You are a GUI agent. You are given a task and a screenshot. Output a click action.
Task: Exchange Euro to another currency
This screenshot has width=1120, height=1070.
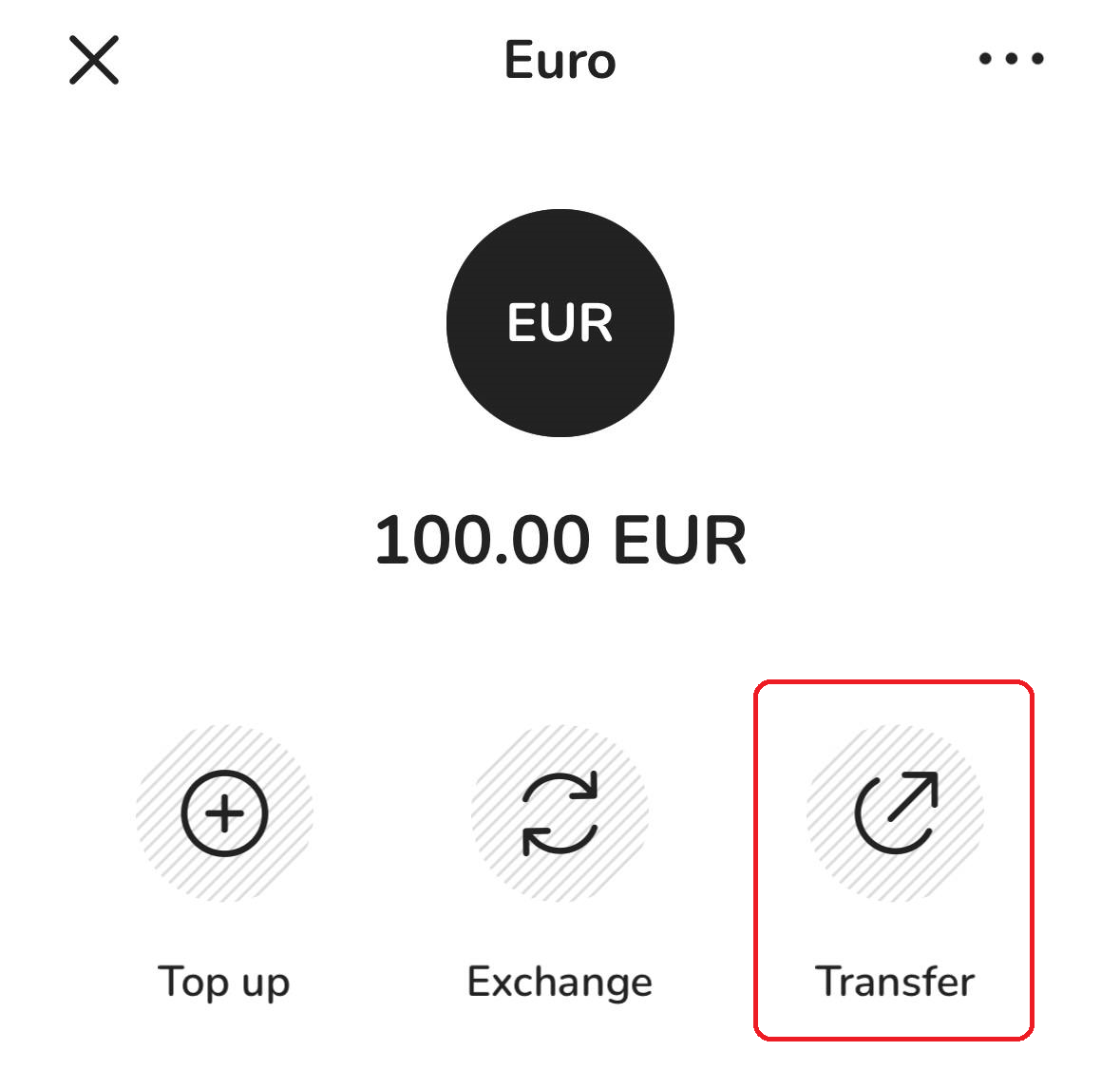coord(560,814)
